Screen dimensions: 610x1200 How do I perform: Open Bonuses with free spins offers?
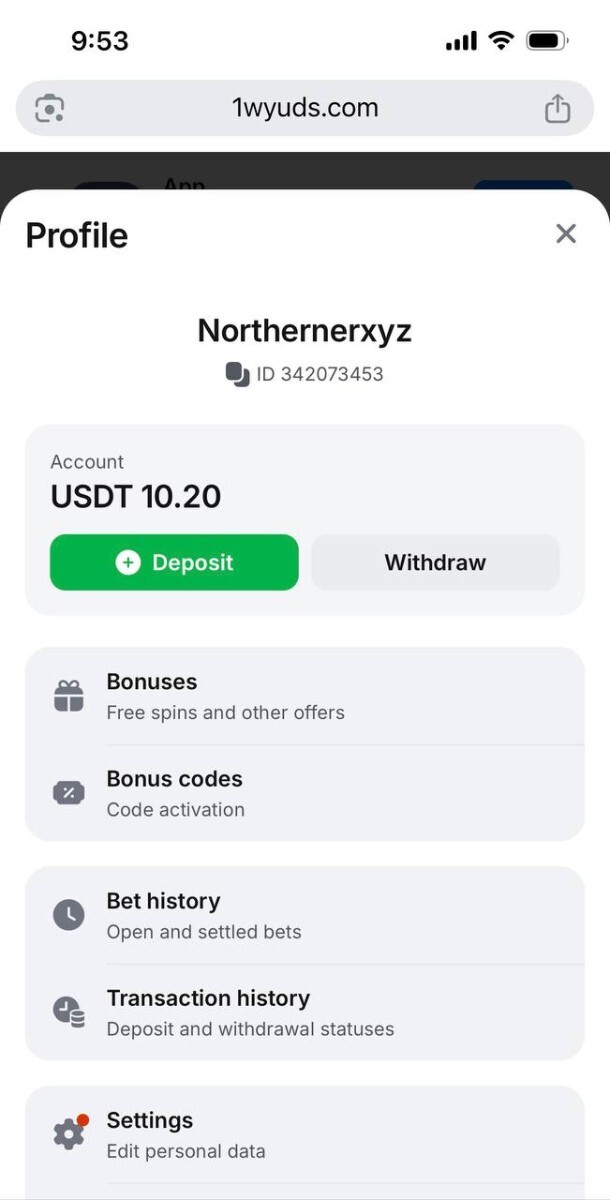304,696
